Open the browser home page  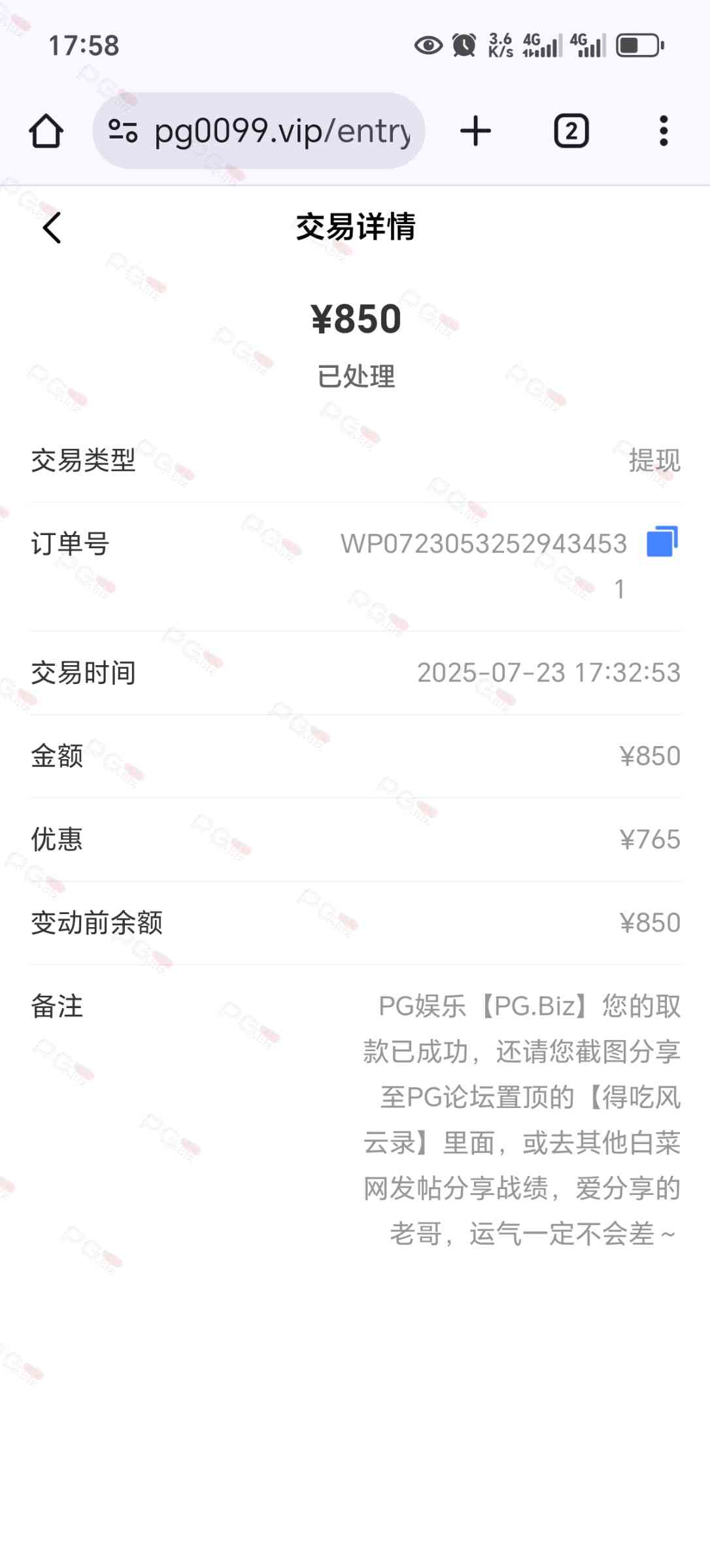click(x=46, y=131)
